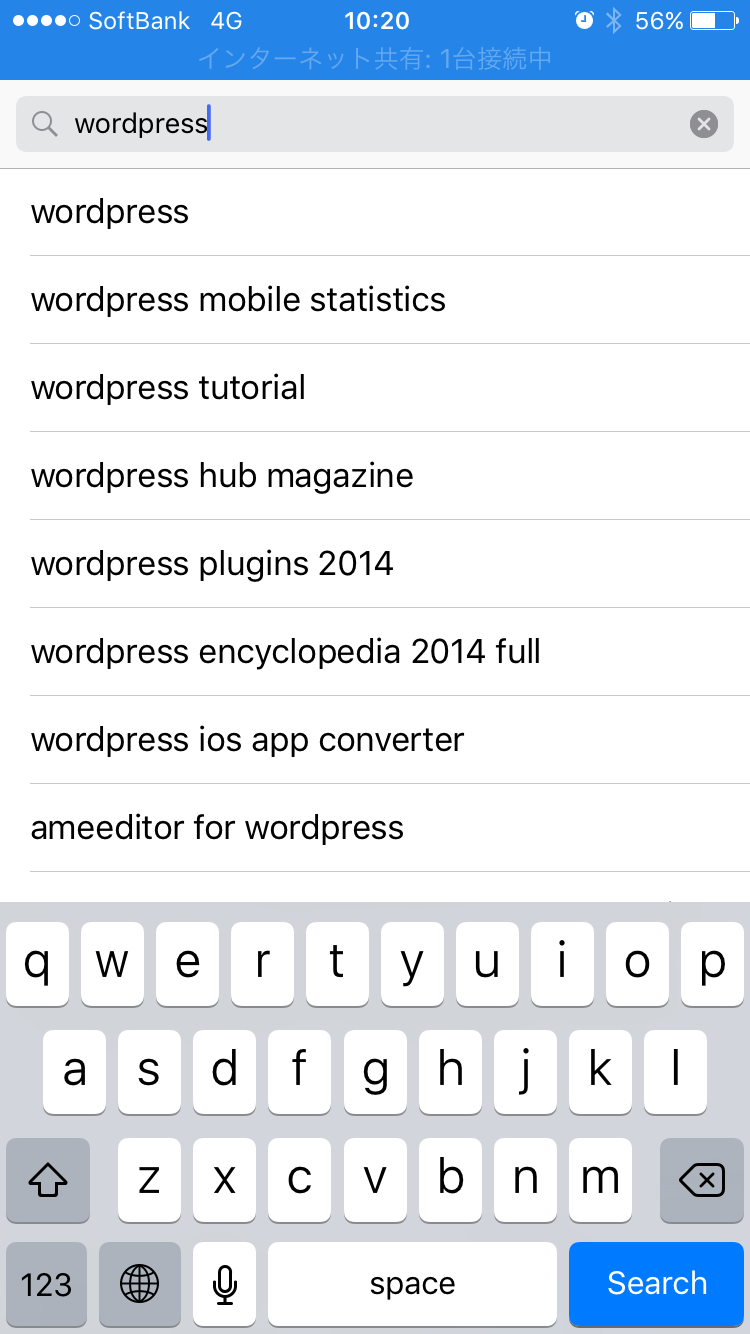This screenshot has width=750, height=1334.
Task: Switch to the 123 numbers keyboard
Action: pos(47,1284)
